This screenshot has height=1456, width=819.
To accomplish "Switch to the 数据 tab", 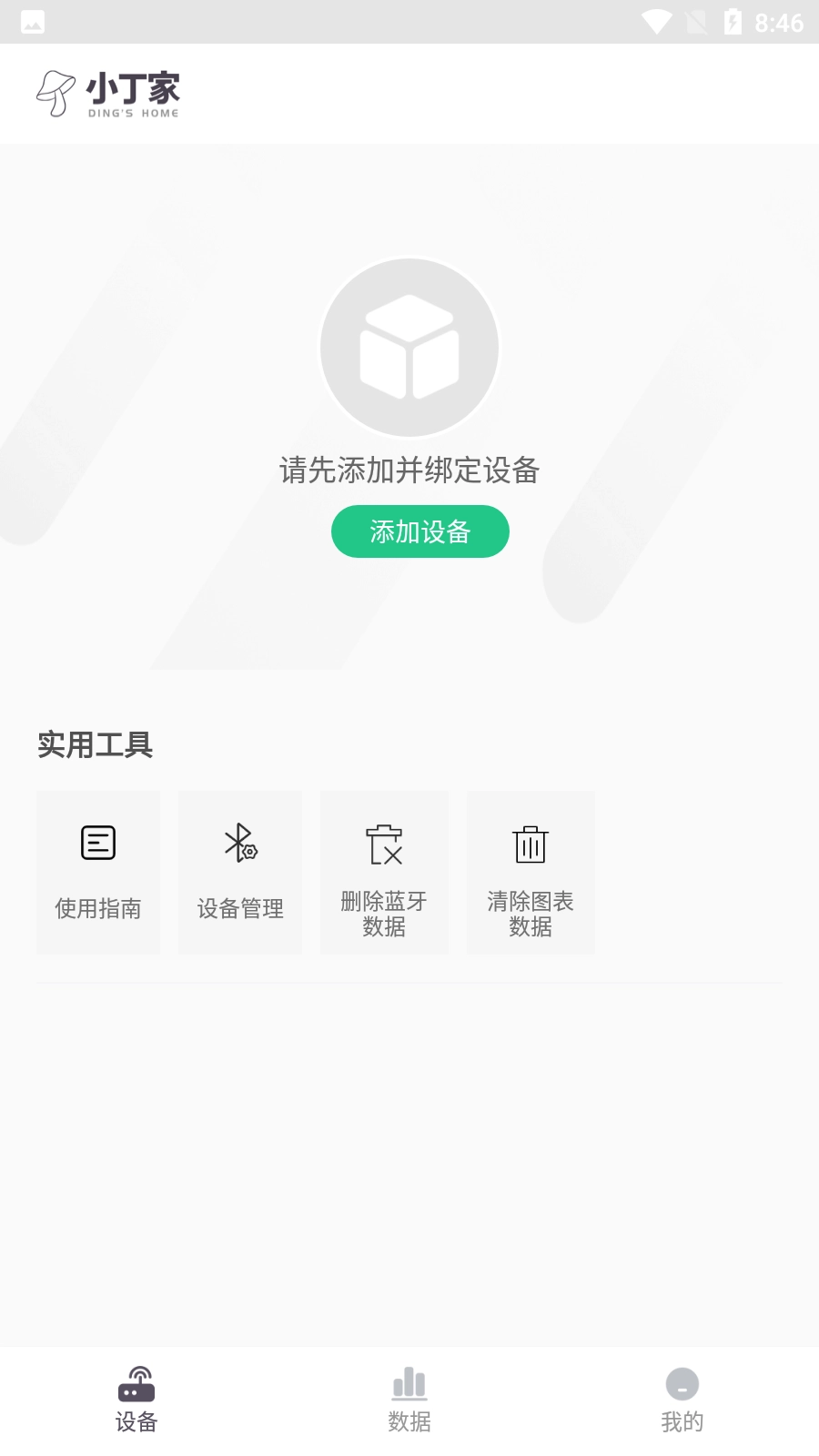I will click(409, 1421).
